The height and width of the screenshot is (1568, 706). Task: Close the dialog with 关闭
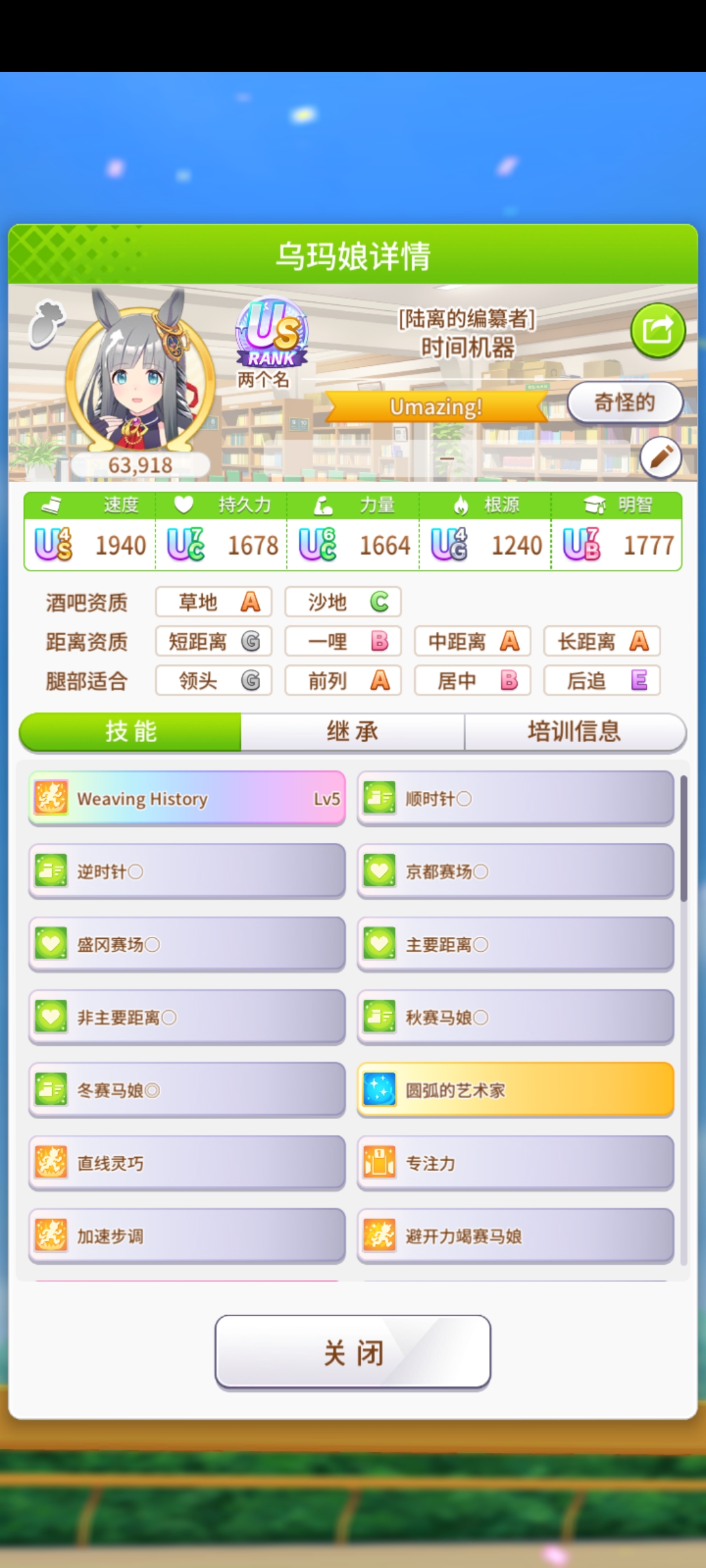coord(352,1352)
